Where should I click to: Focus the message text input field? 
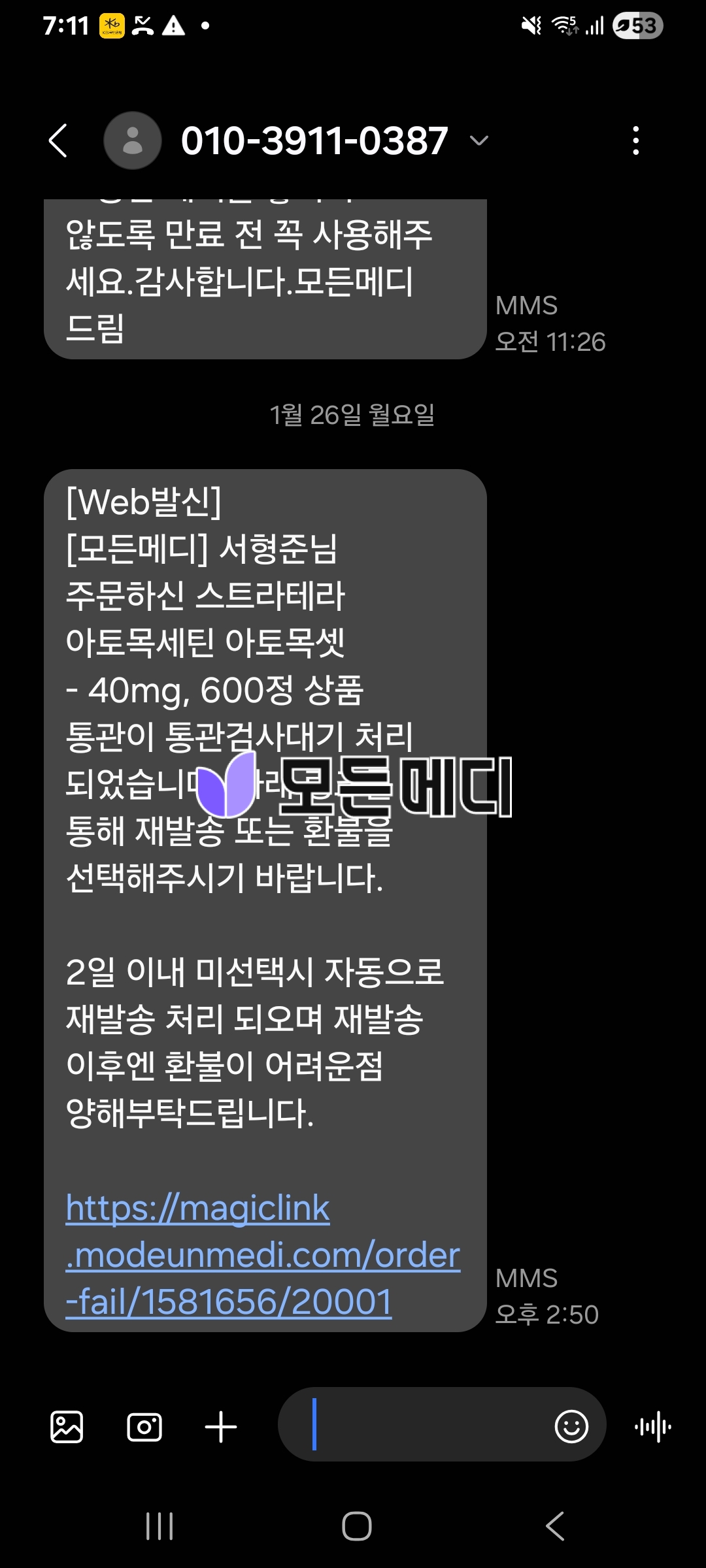pos(418,1424)
